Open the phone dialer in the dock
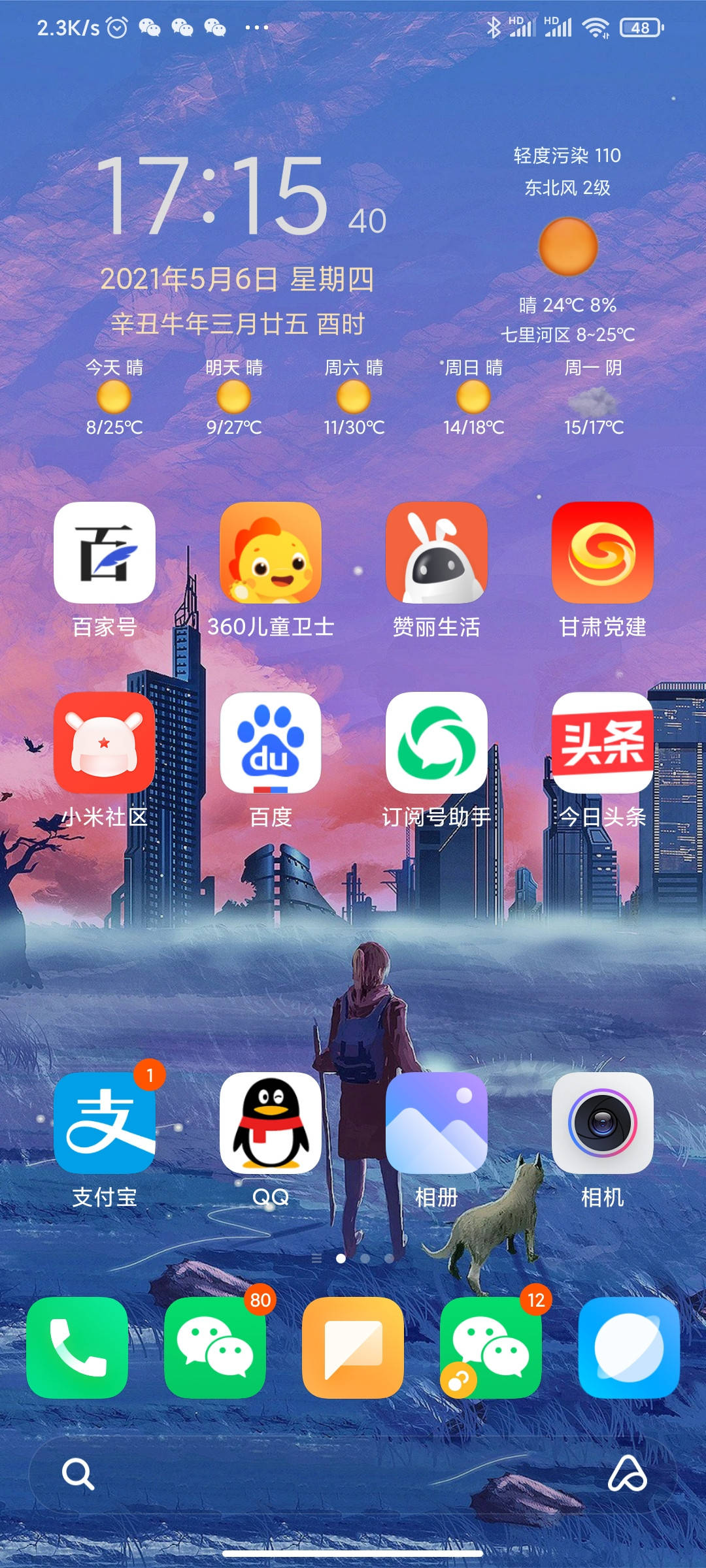The height and width of the screenshot is (1568, 706). point(77,1348)
